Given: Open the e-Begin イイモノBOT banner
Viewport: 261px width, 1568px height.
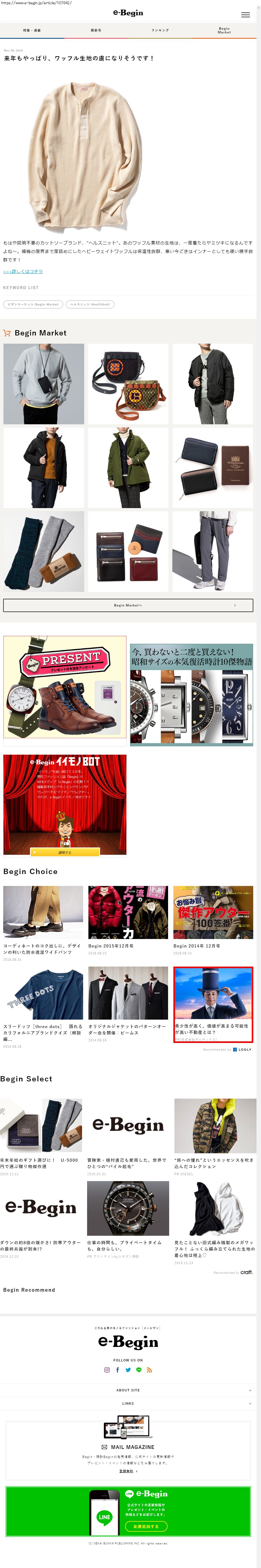Looking at the screenshot, I should (65, 804).
